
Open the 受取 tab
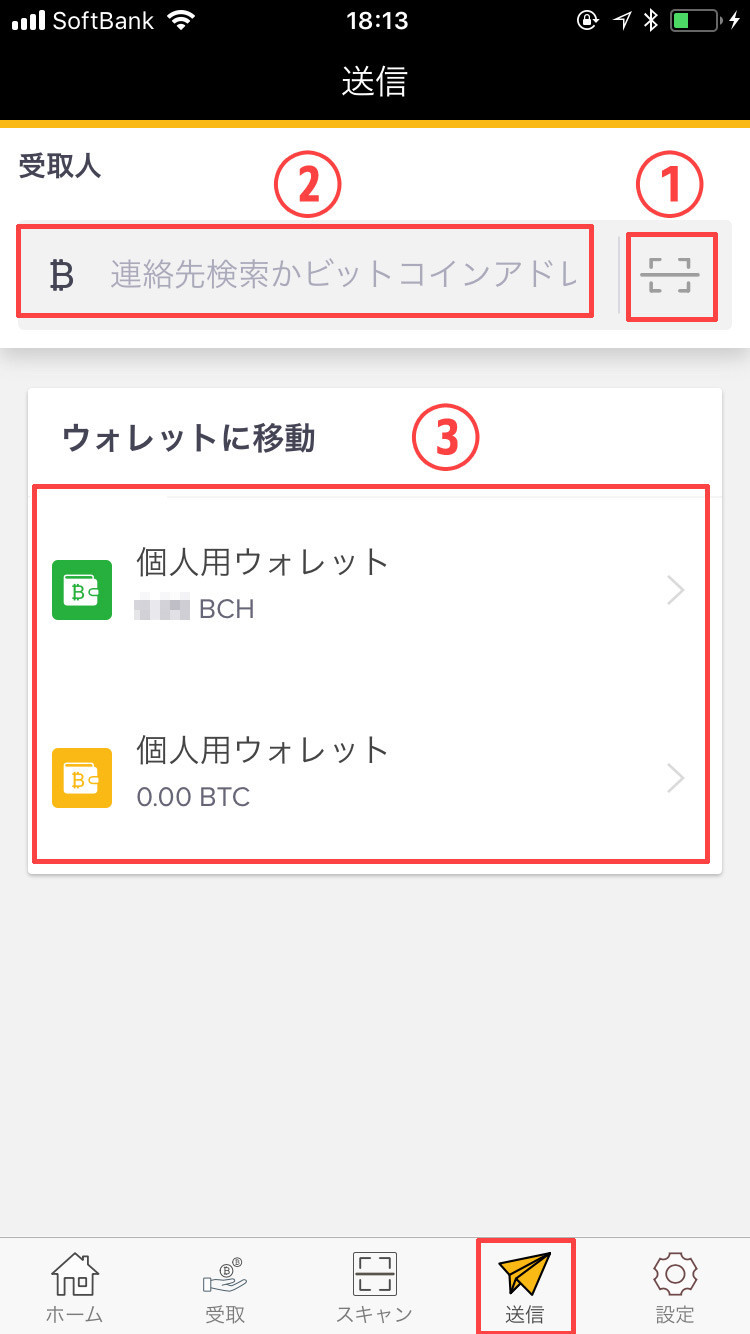point(225,1287)
